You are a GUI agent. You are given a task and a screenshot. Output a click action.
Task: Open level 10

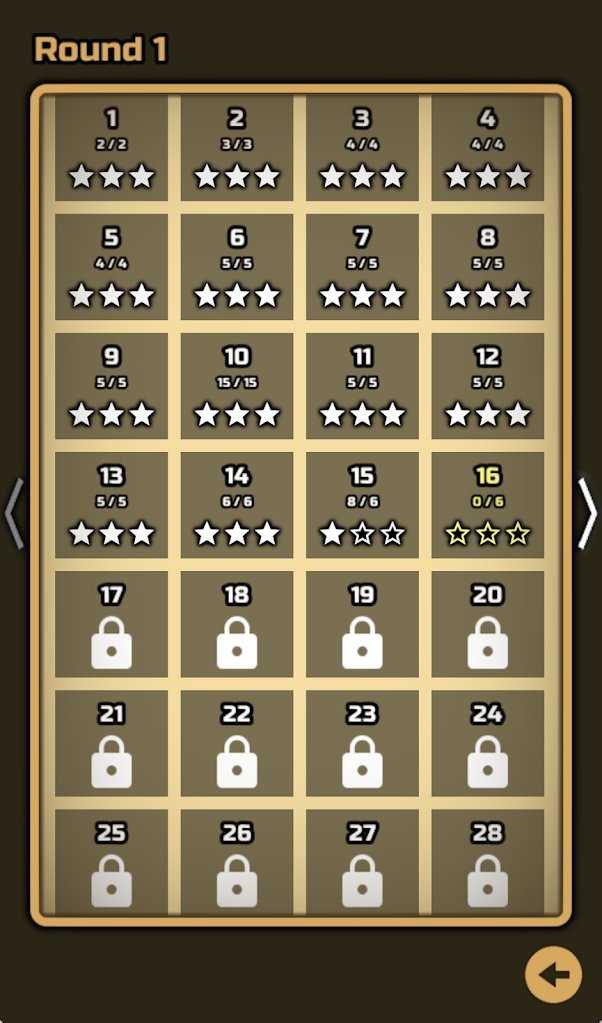[x=237, y=386]
